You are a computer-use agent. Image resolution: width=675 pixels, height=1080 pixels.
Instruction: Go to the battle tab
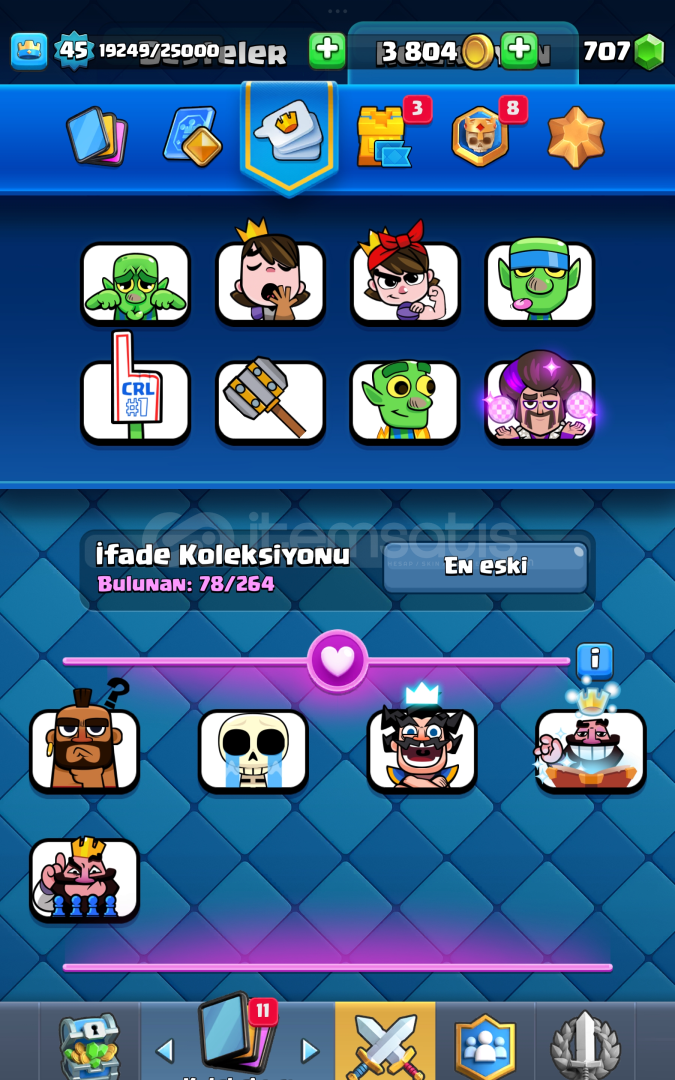[x=385, y=1043]
